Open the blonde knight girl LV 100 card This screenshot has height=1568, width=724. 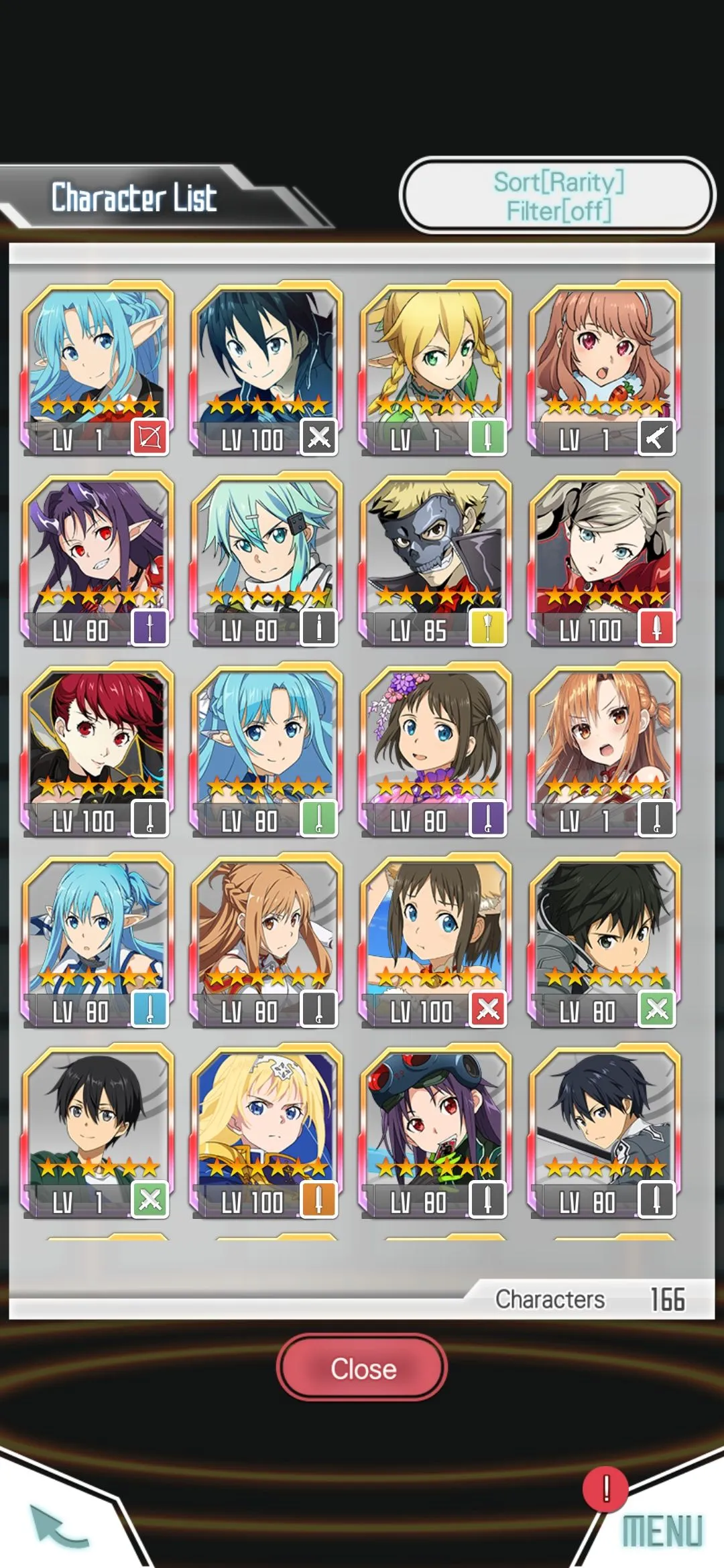click(x=267, y=1132)
